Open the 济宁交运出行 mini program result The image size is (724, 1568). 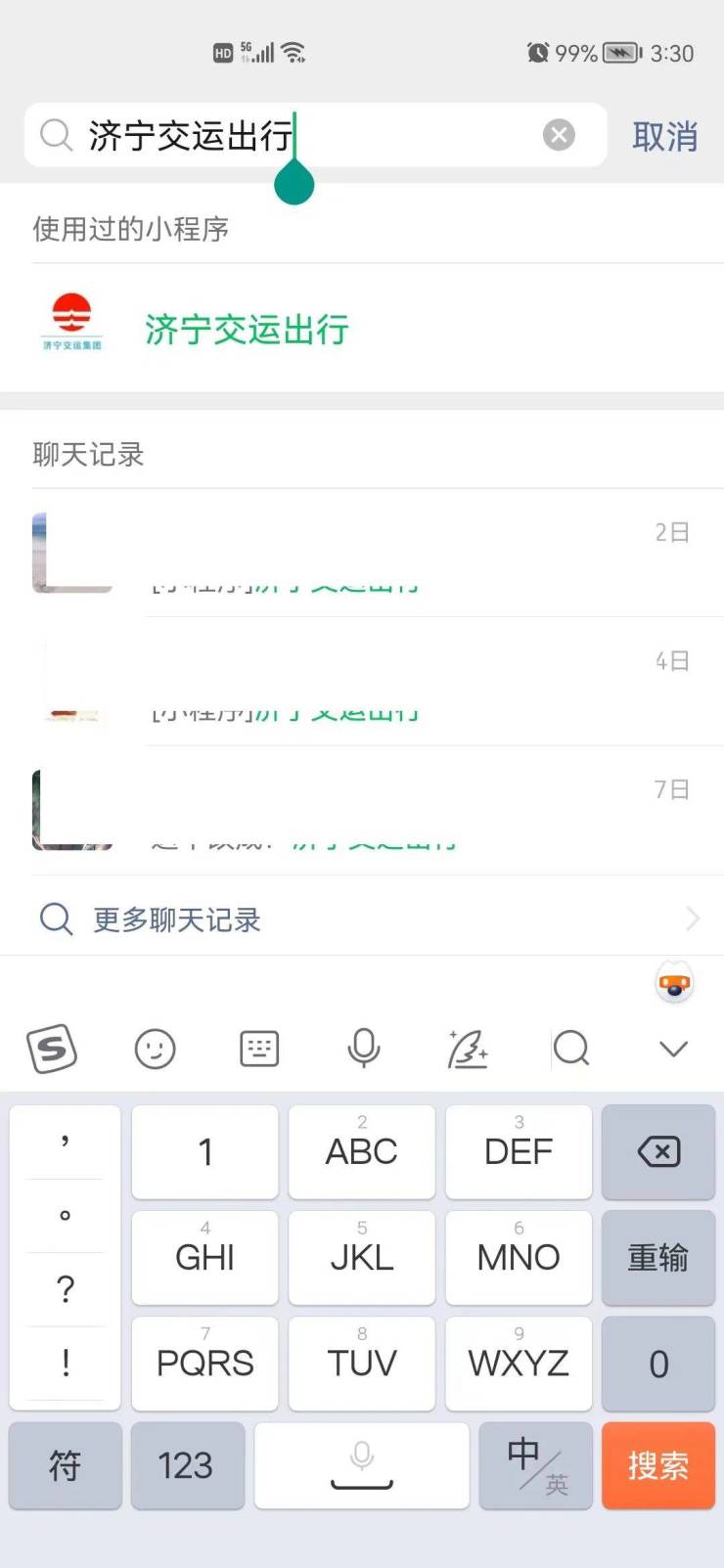(247, 330)
